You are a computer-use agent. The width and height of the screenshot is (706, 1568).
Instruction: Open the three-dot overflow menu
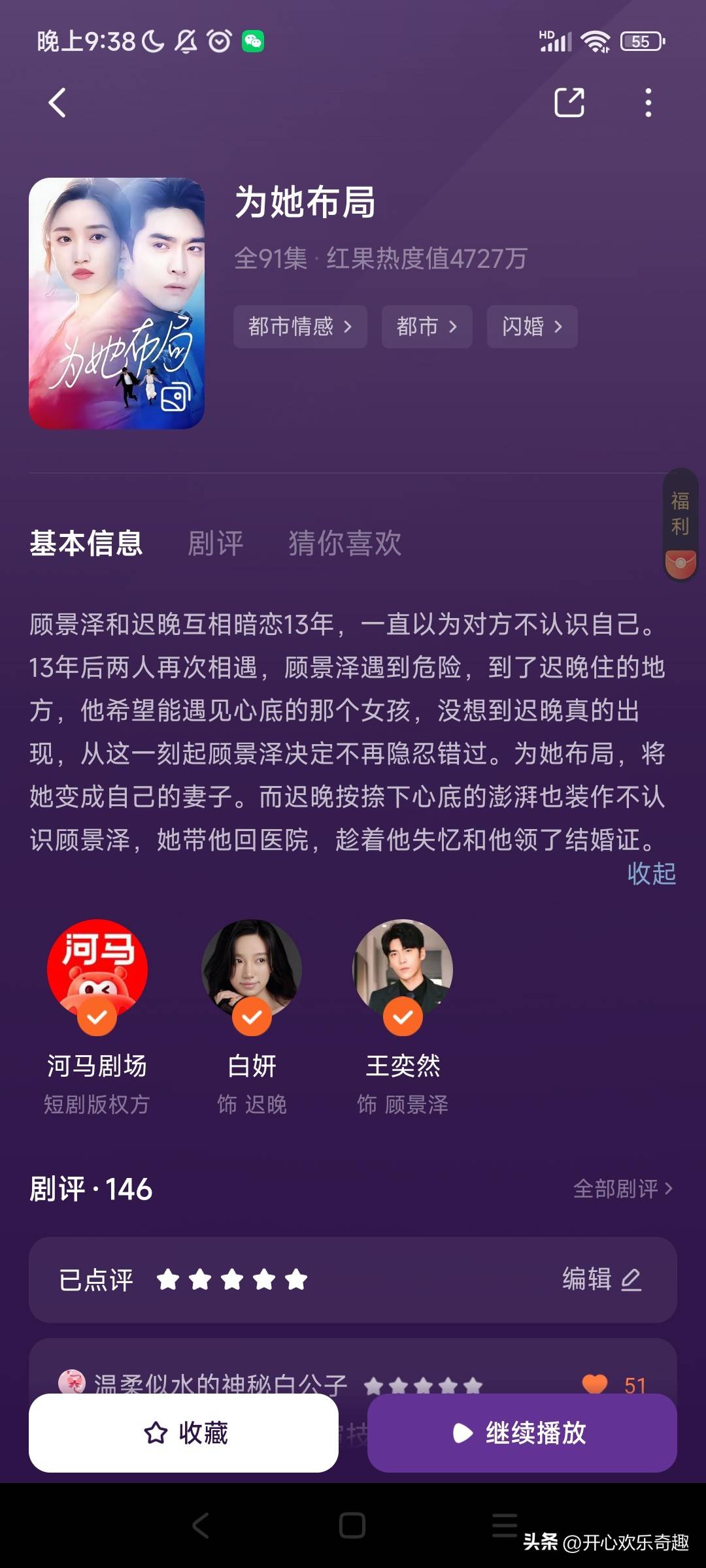(648, 103)
